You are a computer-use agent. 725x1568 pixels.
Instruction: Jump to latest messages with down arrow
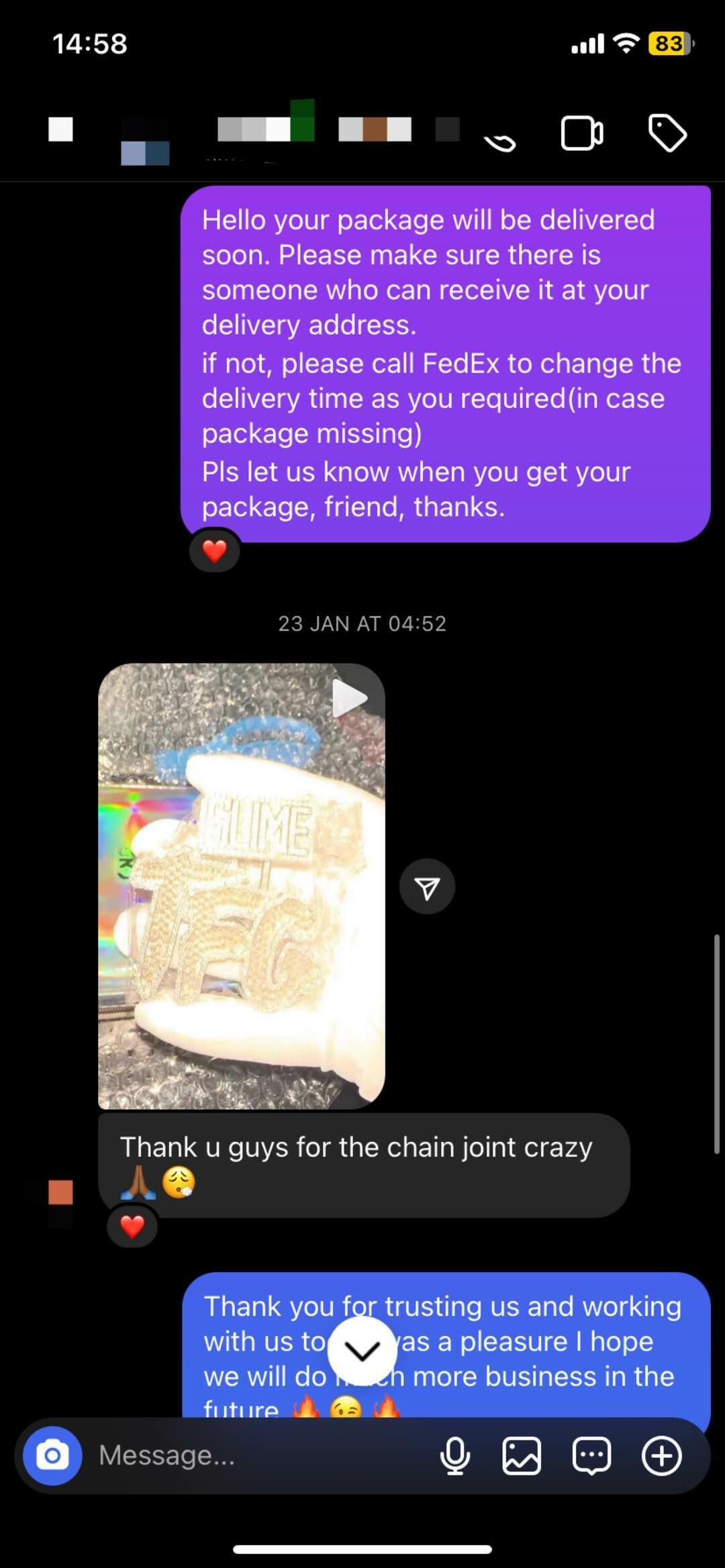click(362, 1351)
